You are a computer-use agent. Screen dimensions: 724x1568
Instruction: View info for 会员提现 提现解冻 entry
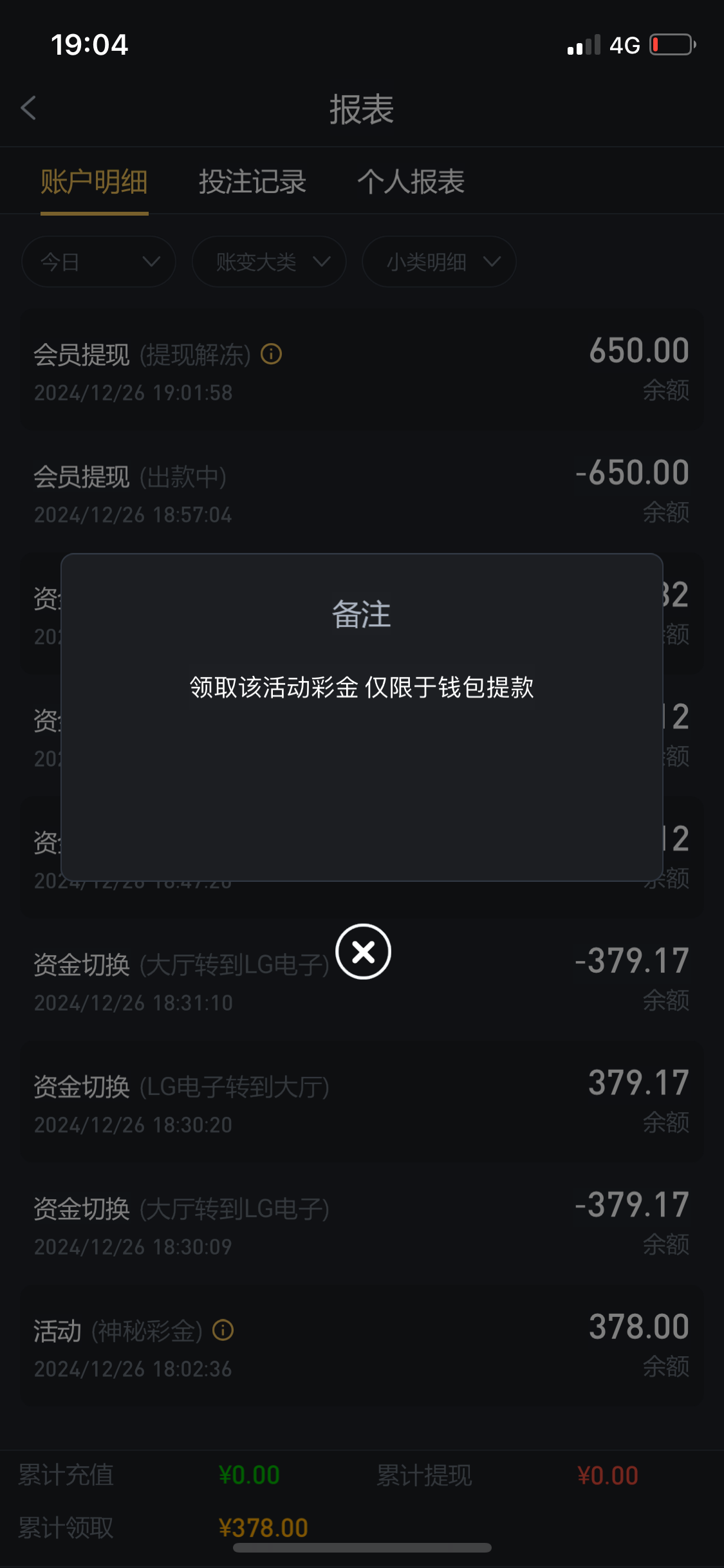tap(271, 354)
